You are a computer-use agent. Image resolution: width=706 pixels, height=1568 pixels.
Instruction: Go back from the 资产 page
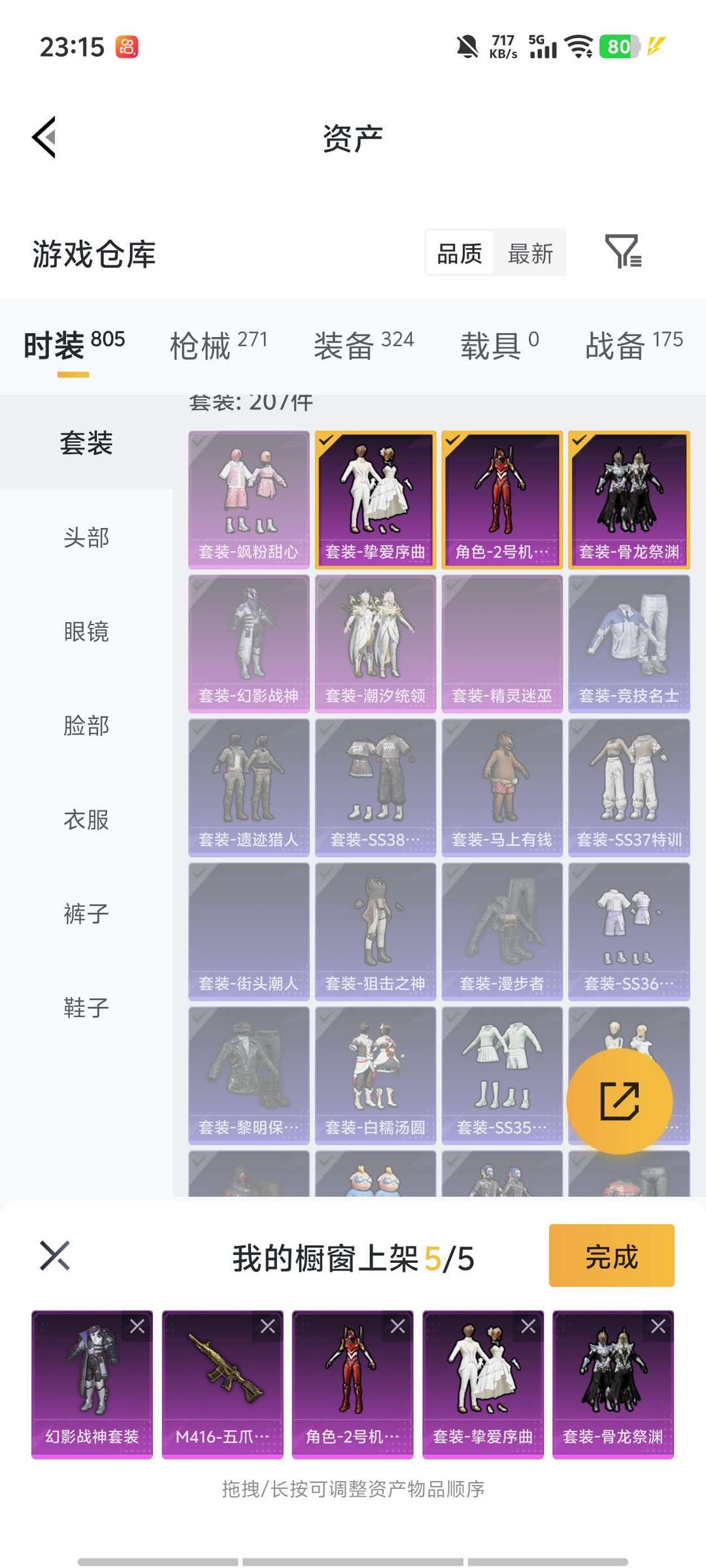(44, 137)
